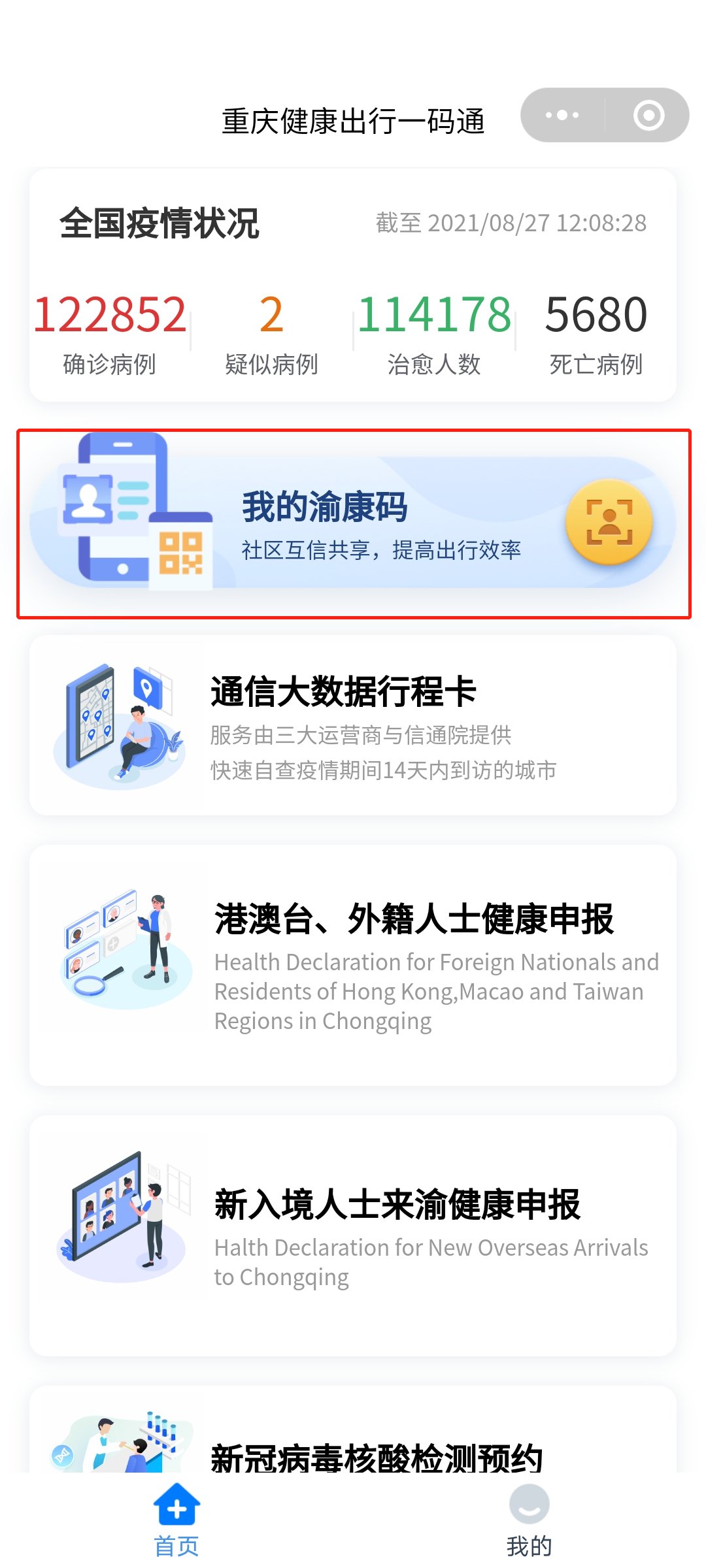Switch to the 首页 tab
This screenshot has width=706, height=1568.
(176, 1519)
